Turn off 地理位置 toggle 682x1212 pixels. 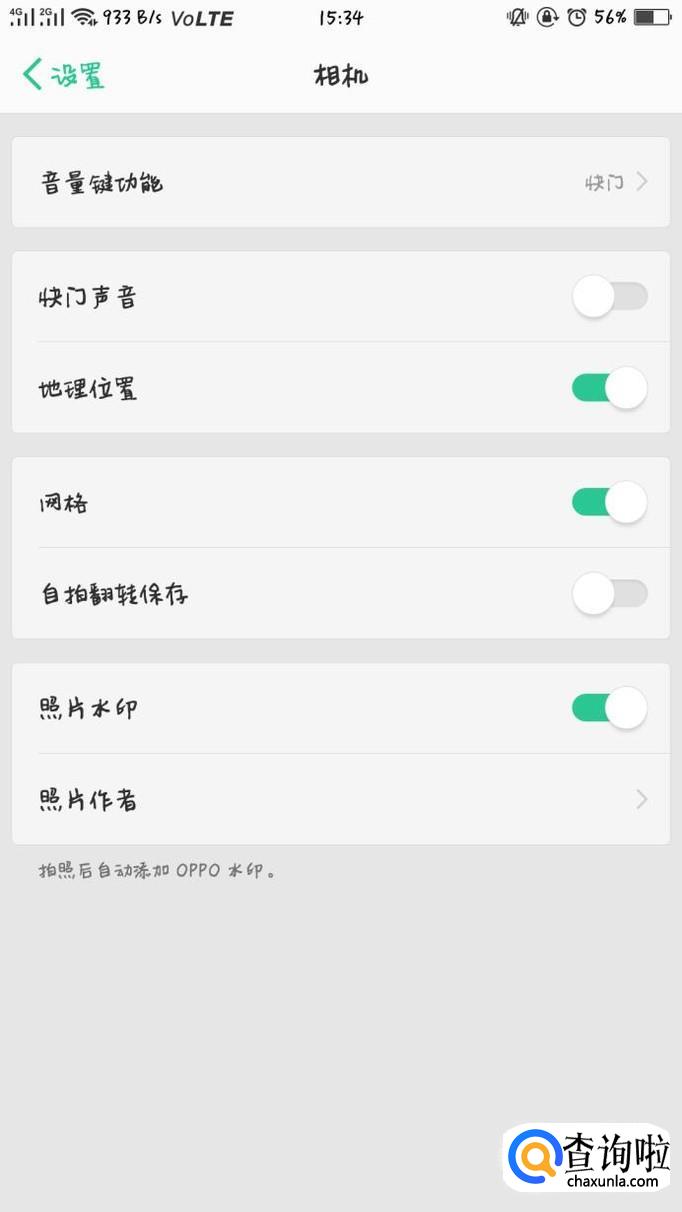tap(609, 388)
